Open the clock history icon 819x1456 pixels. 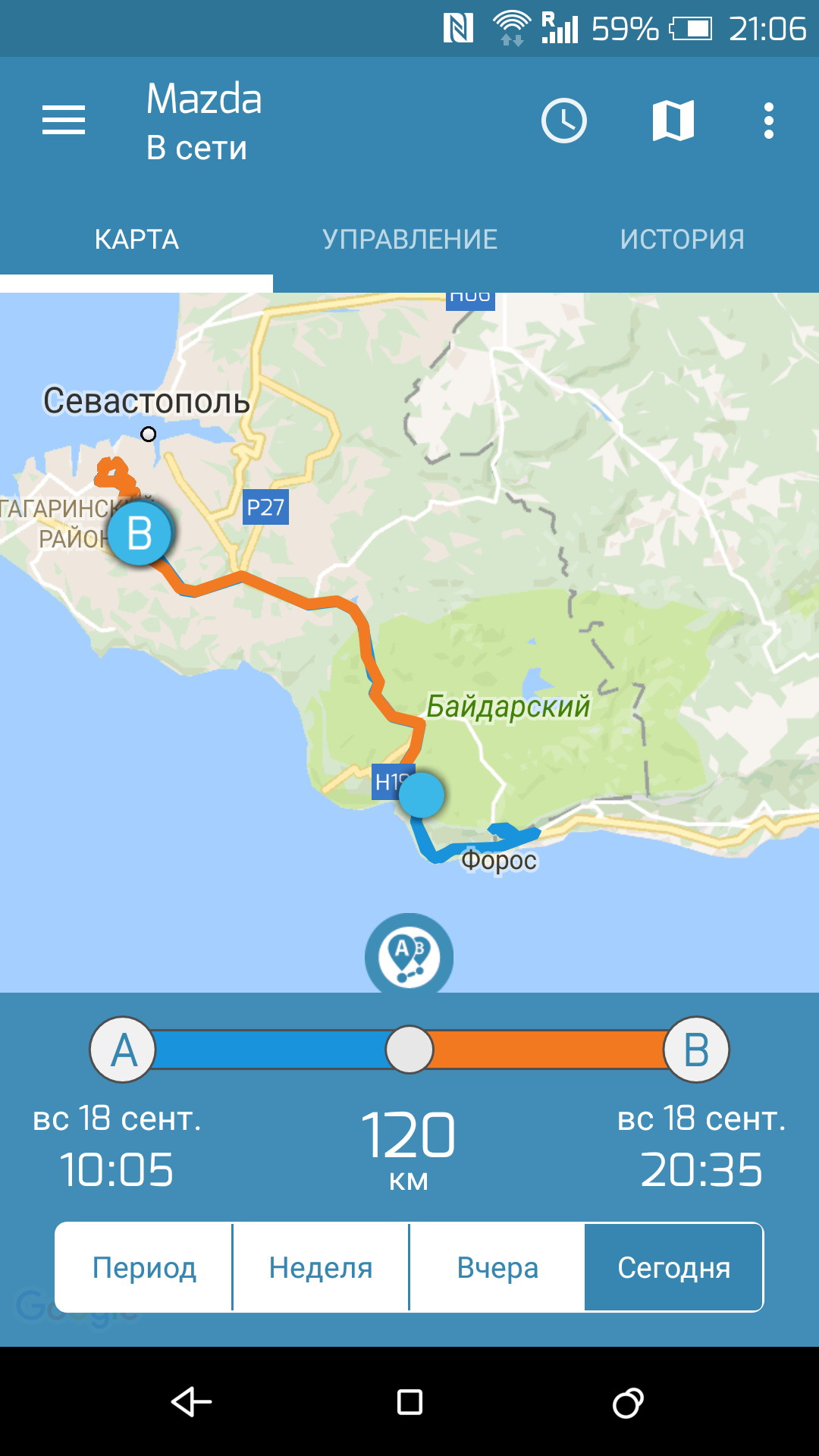pyautogui.click(x=563, y=121)
